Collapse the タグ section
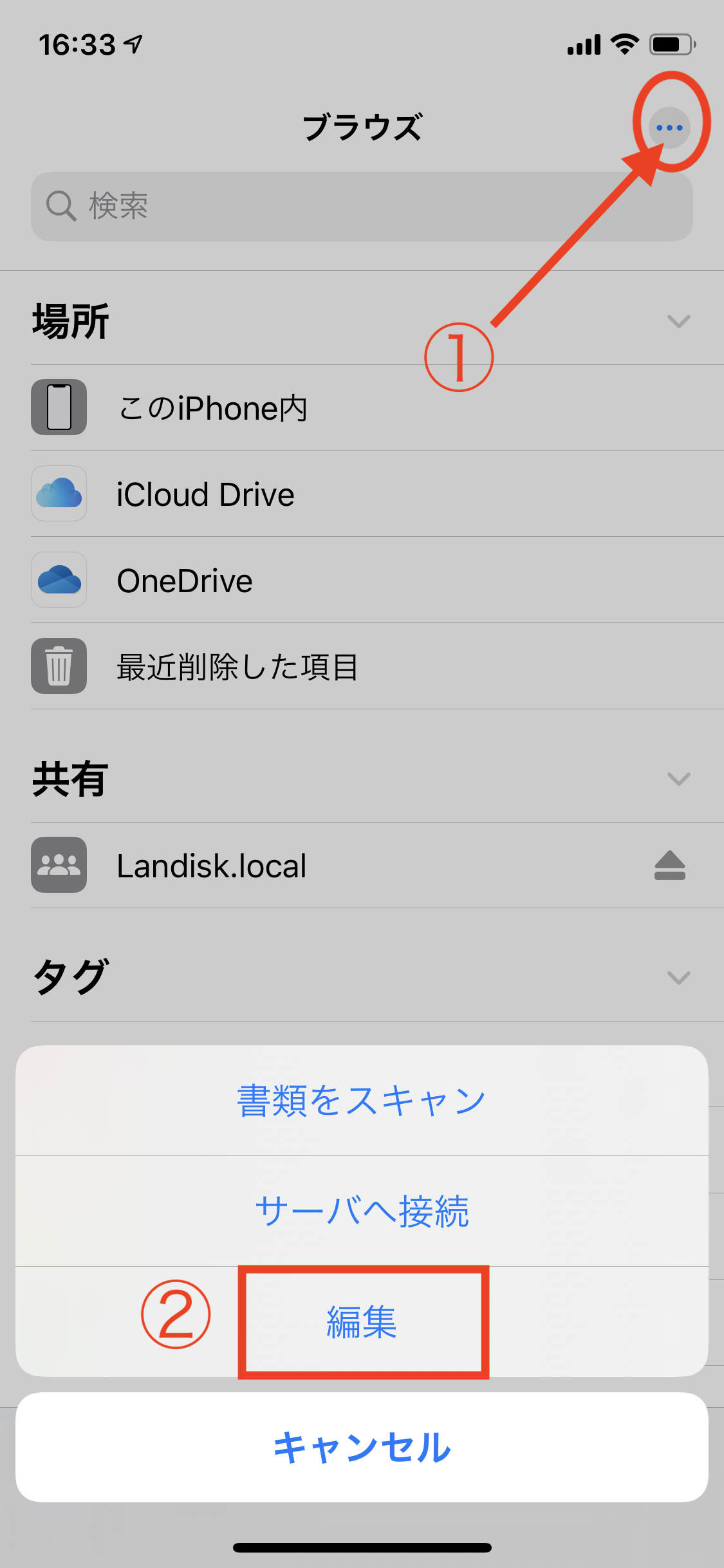The image size is (724, 1568). tap(678, 978)
